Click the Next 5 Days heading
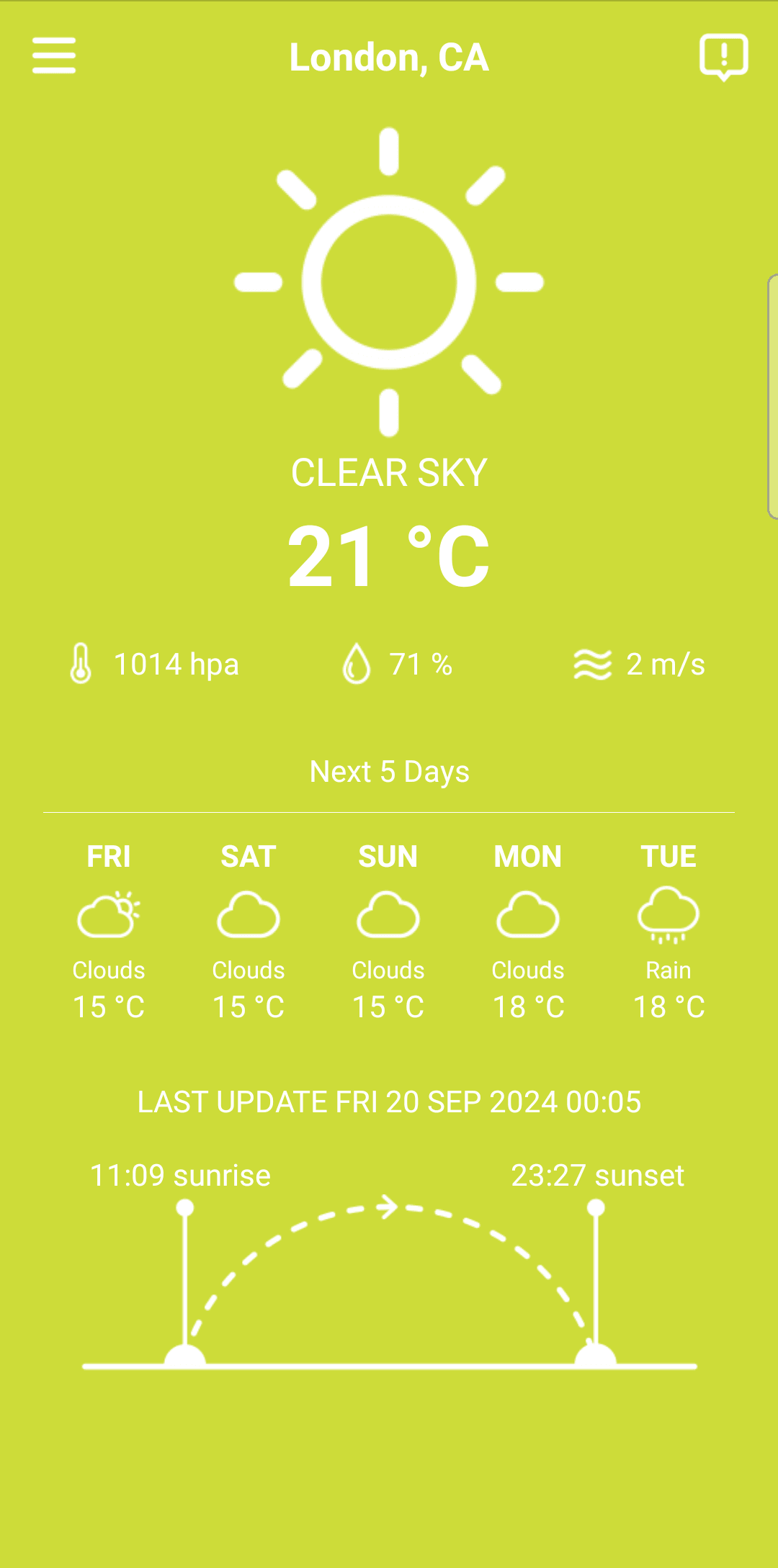This screenshot has width=778, height=1568. [389, 770]
